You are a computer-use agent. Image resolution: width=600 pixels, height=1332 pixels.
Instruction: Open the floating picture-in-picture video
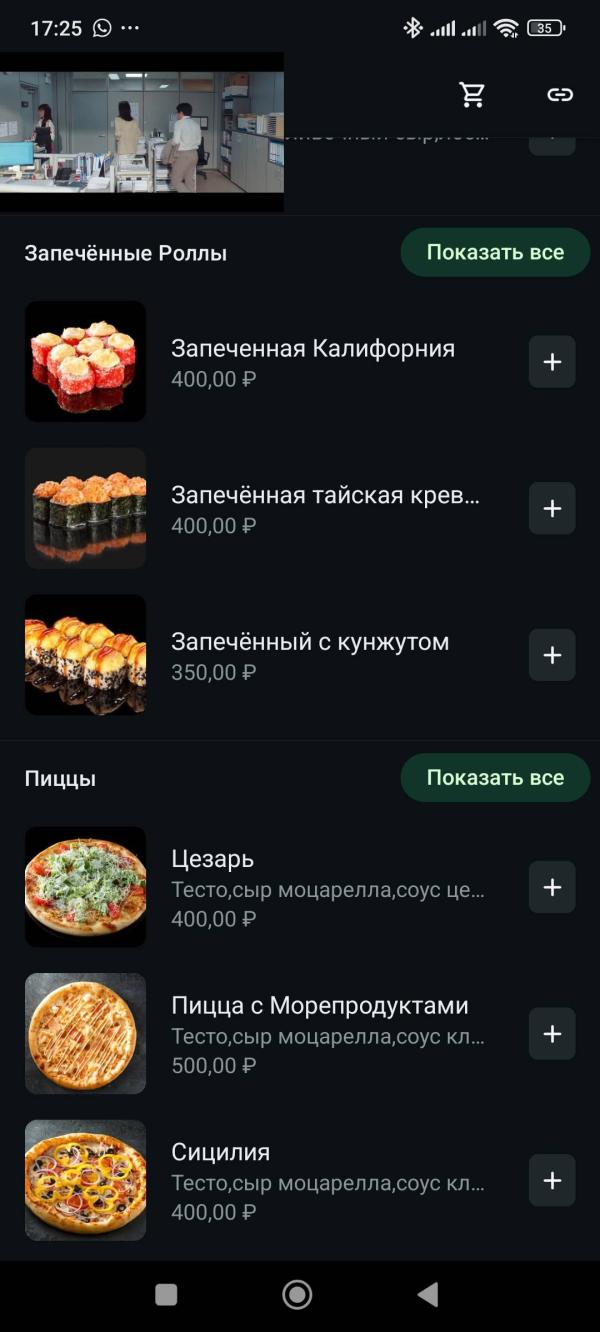141,132
